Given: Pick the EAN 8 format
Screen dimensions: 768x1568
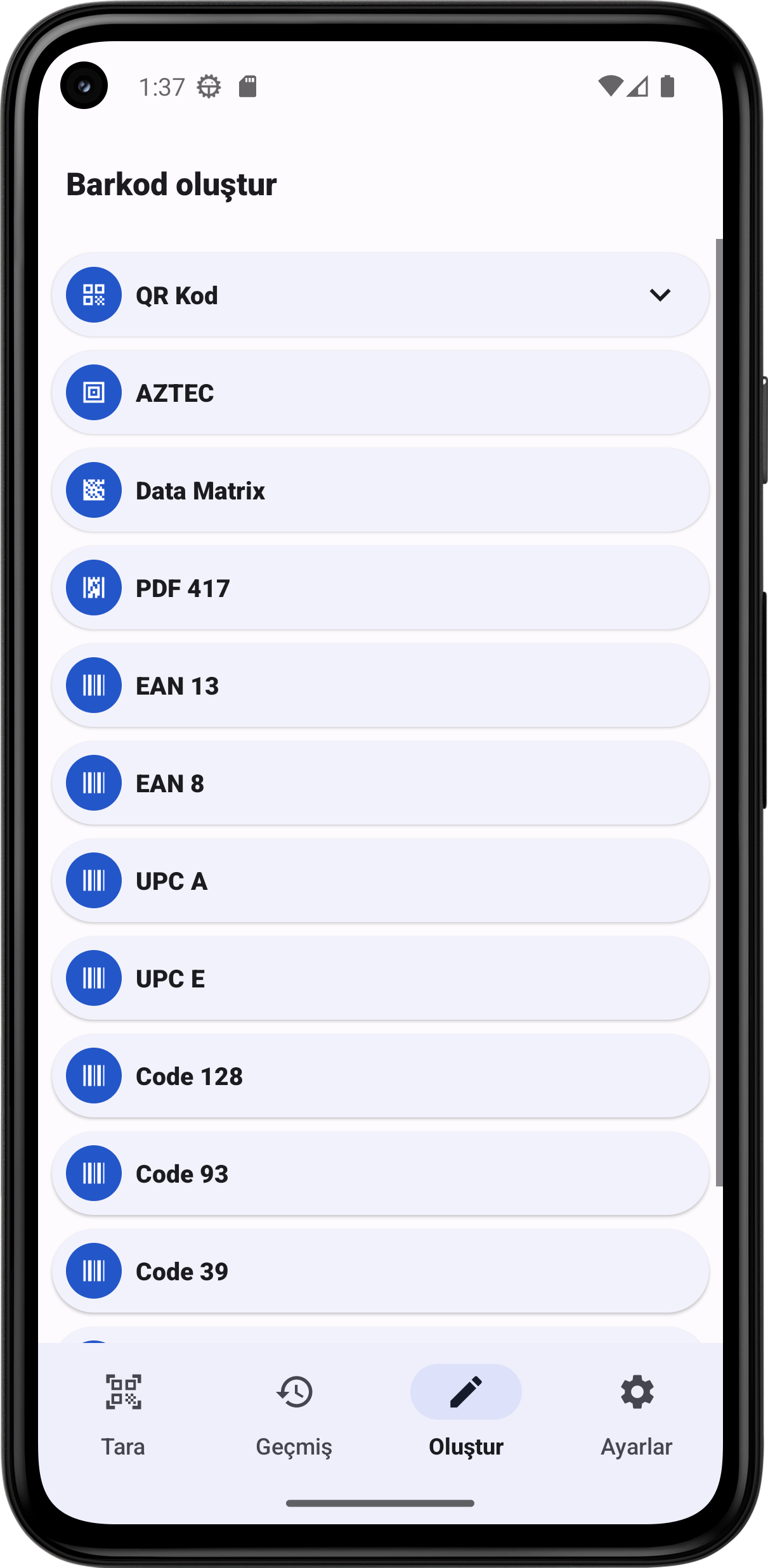Looking at the screenshot, I should coord(379,783).
